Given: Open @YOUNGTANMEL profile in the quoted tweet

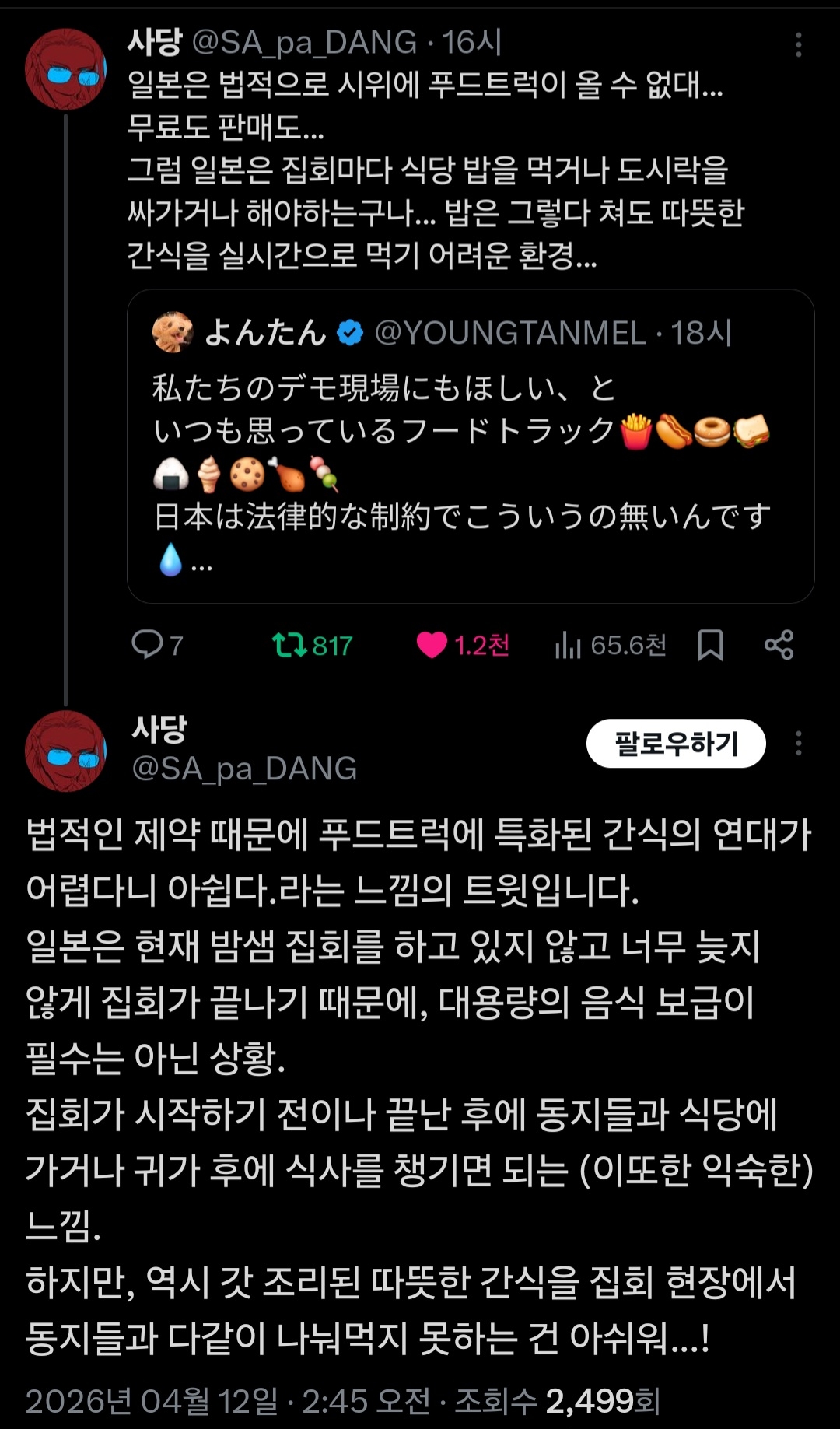Looking at the screenshot, I should pyautogui.click(x=510, y=333).
